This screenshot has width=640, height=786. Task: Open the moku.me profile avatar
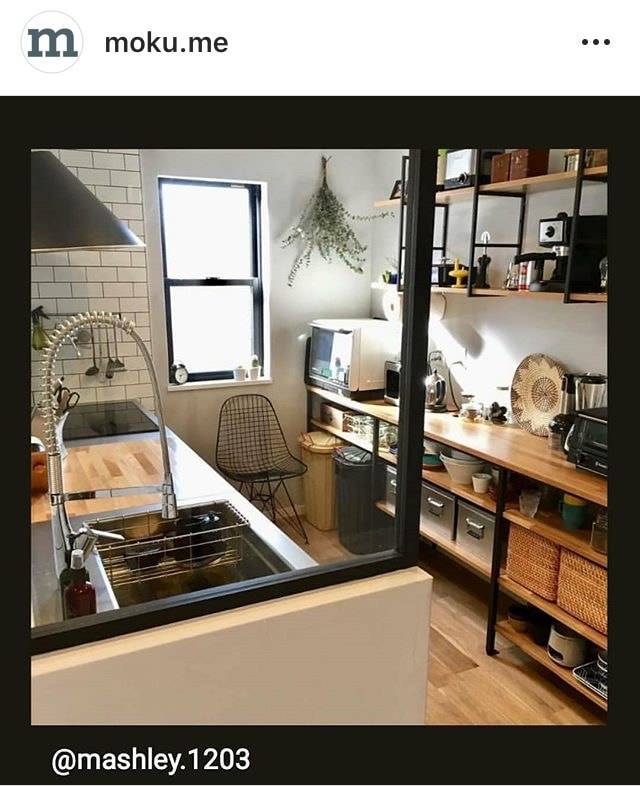pyautogui.click(x=52, y=42)
